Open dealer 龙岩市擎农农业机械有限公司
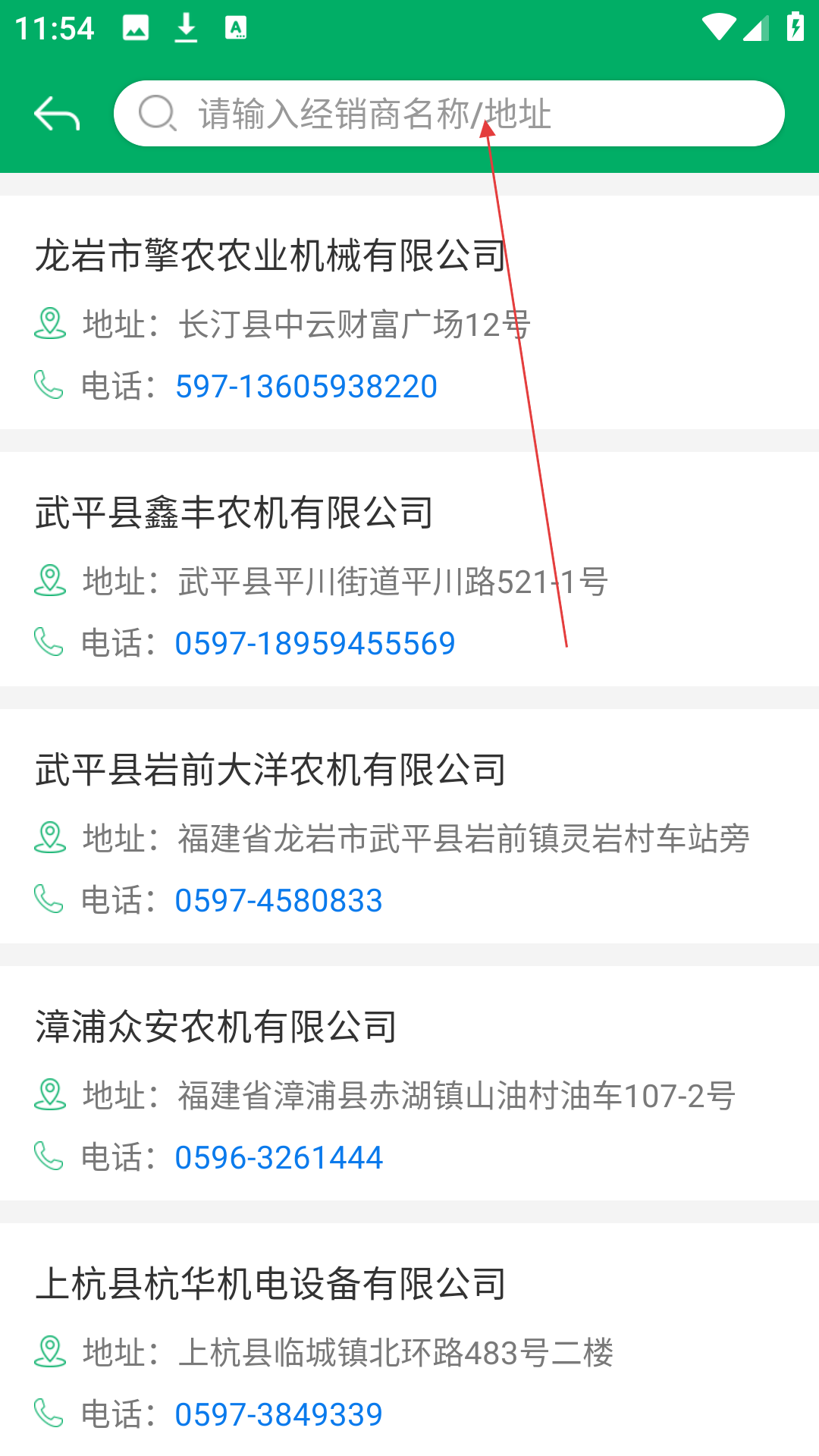The image size is (819, 1456). coord(270,256)
